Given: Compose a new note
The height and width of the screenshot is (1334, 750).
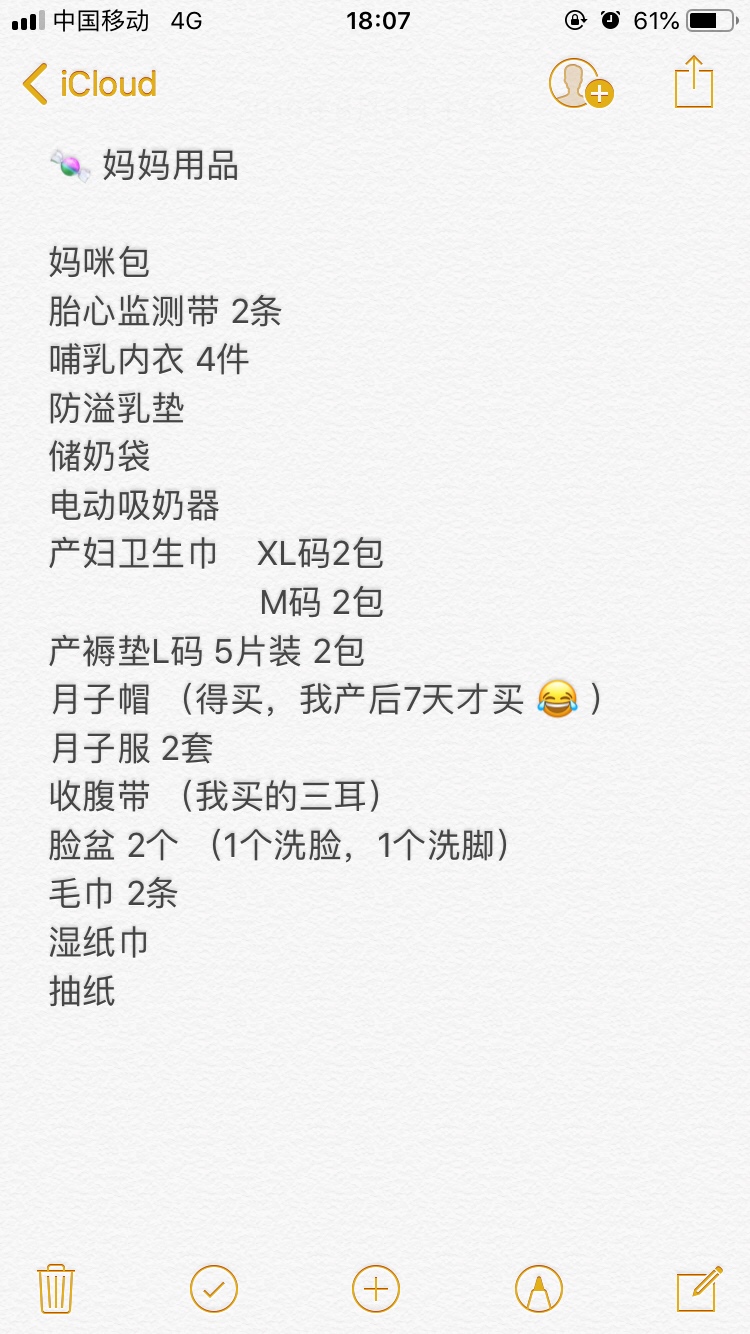Looking at the screenshot, I should (699, 1288).
